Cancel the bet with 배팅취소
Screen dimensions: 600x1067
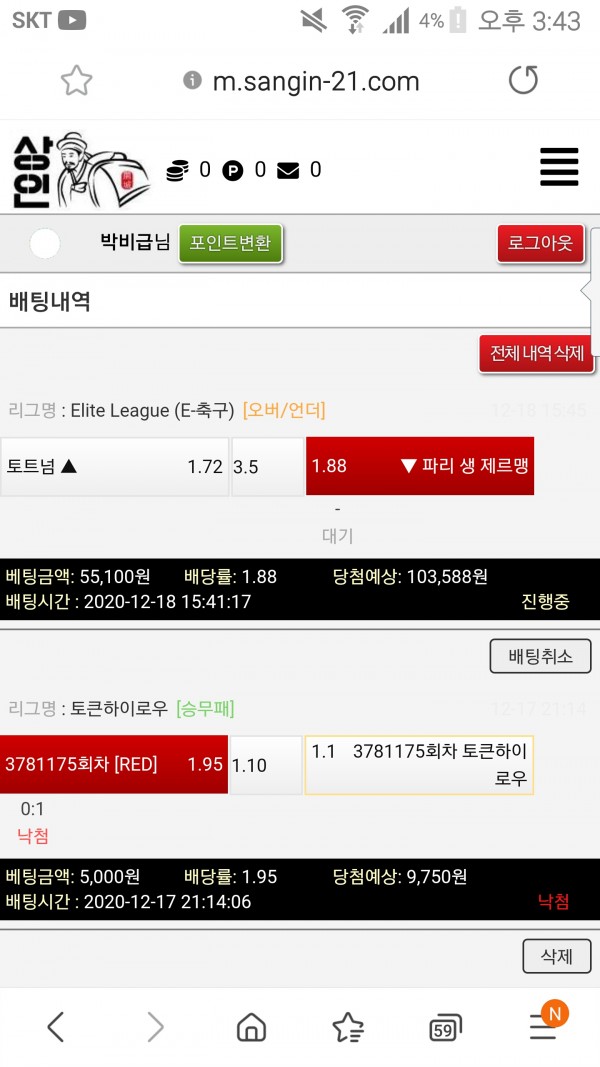point(540,656)
